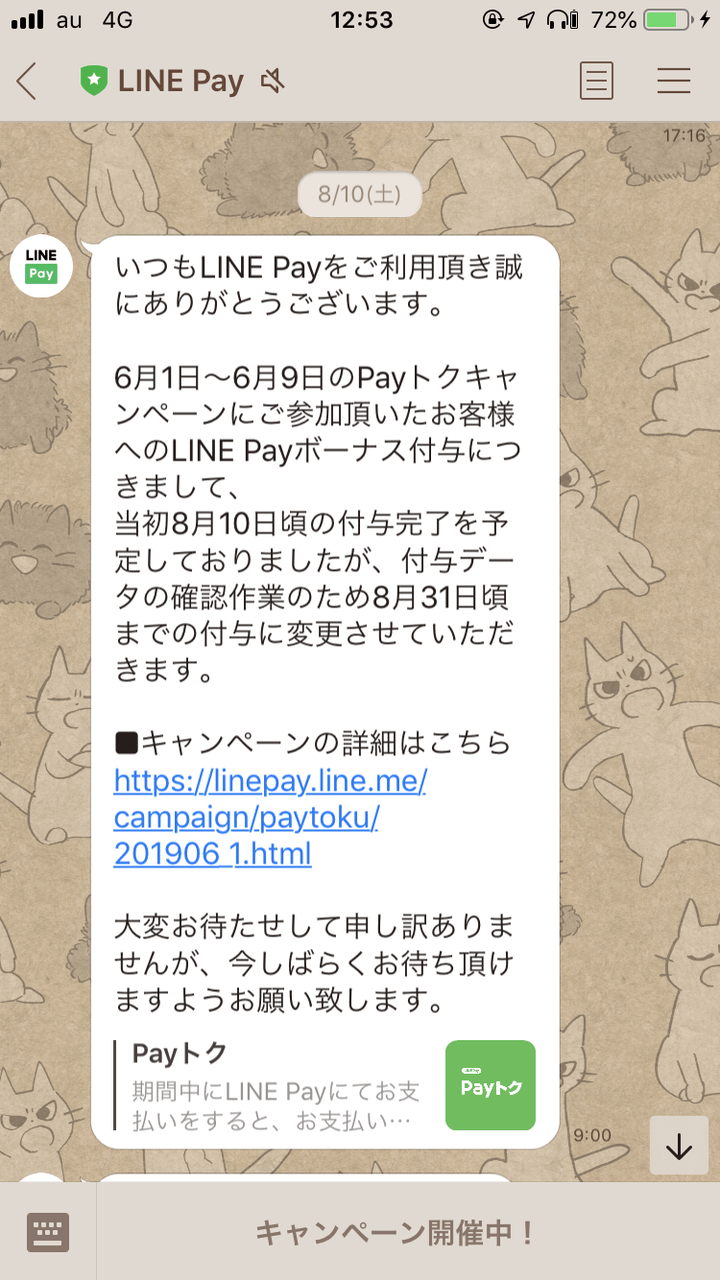This screenshot has width=720, height=1280.
Task: Open the LINE Pay chat room menu
Action: click(x=675, y=81)
